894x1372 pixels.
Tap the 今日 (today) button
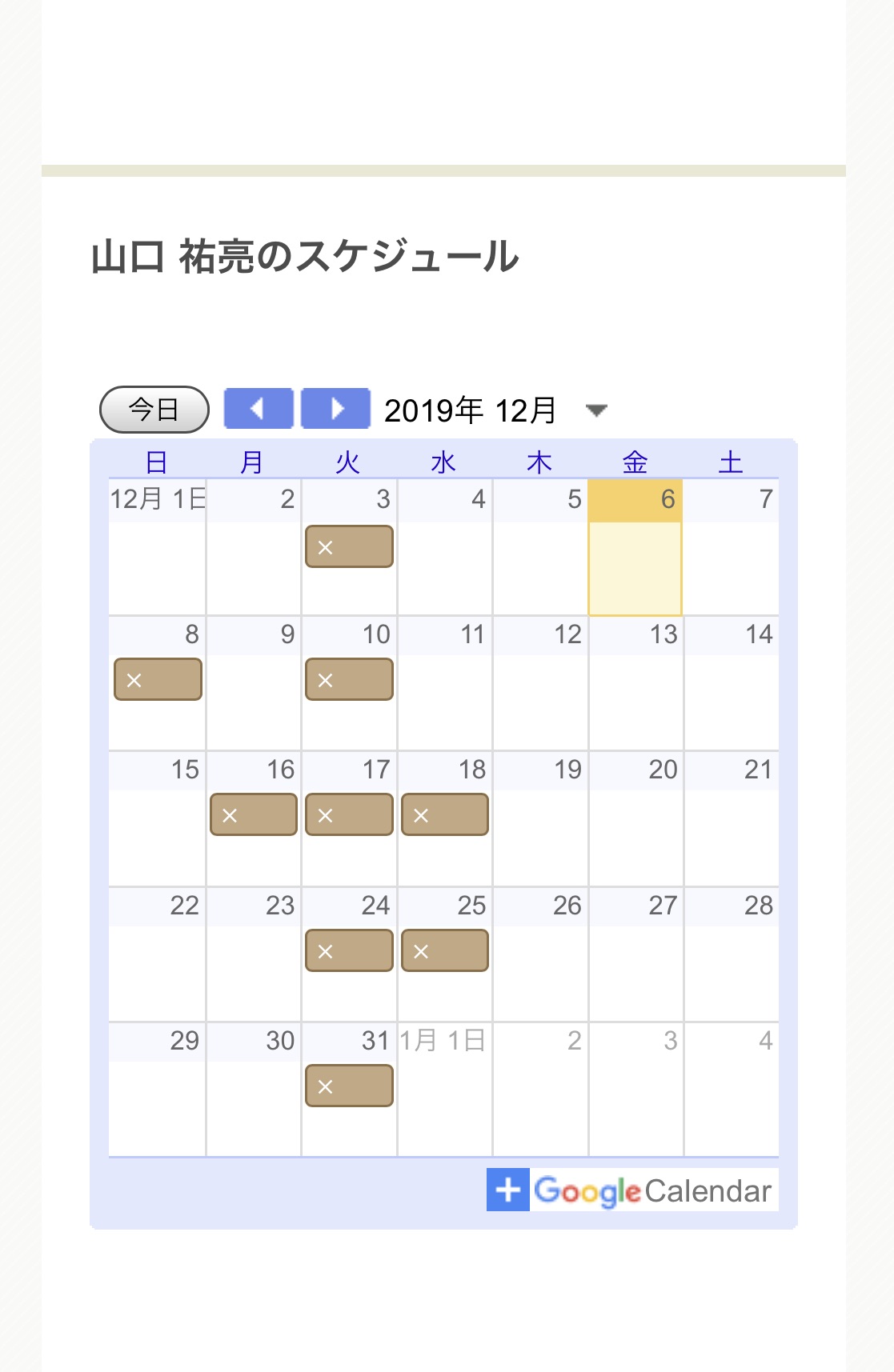[x=154, y=410]
